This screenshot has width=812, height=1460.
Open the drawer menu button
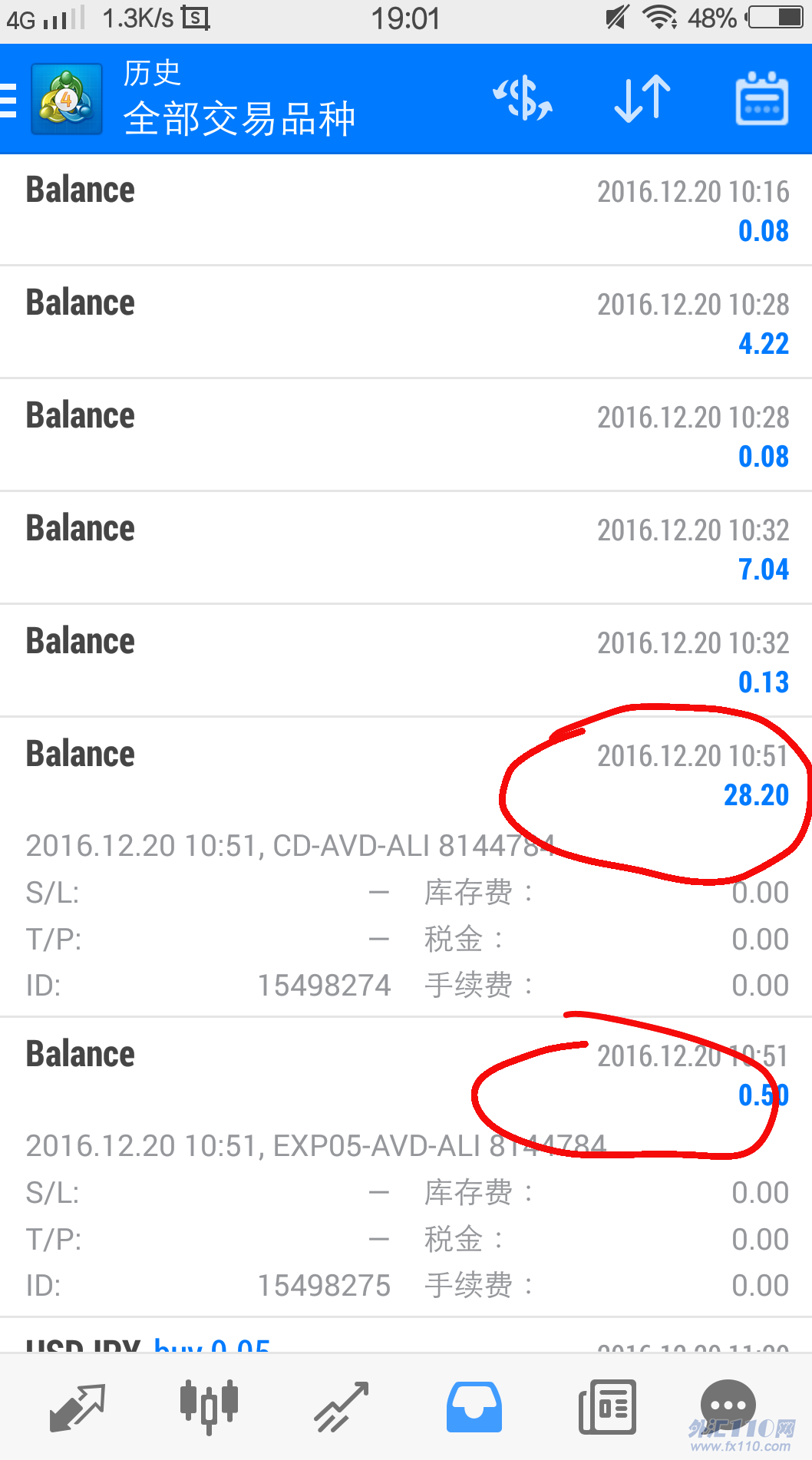(8, 100)
